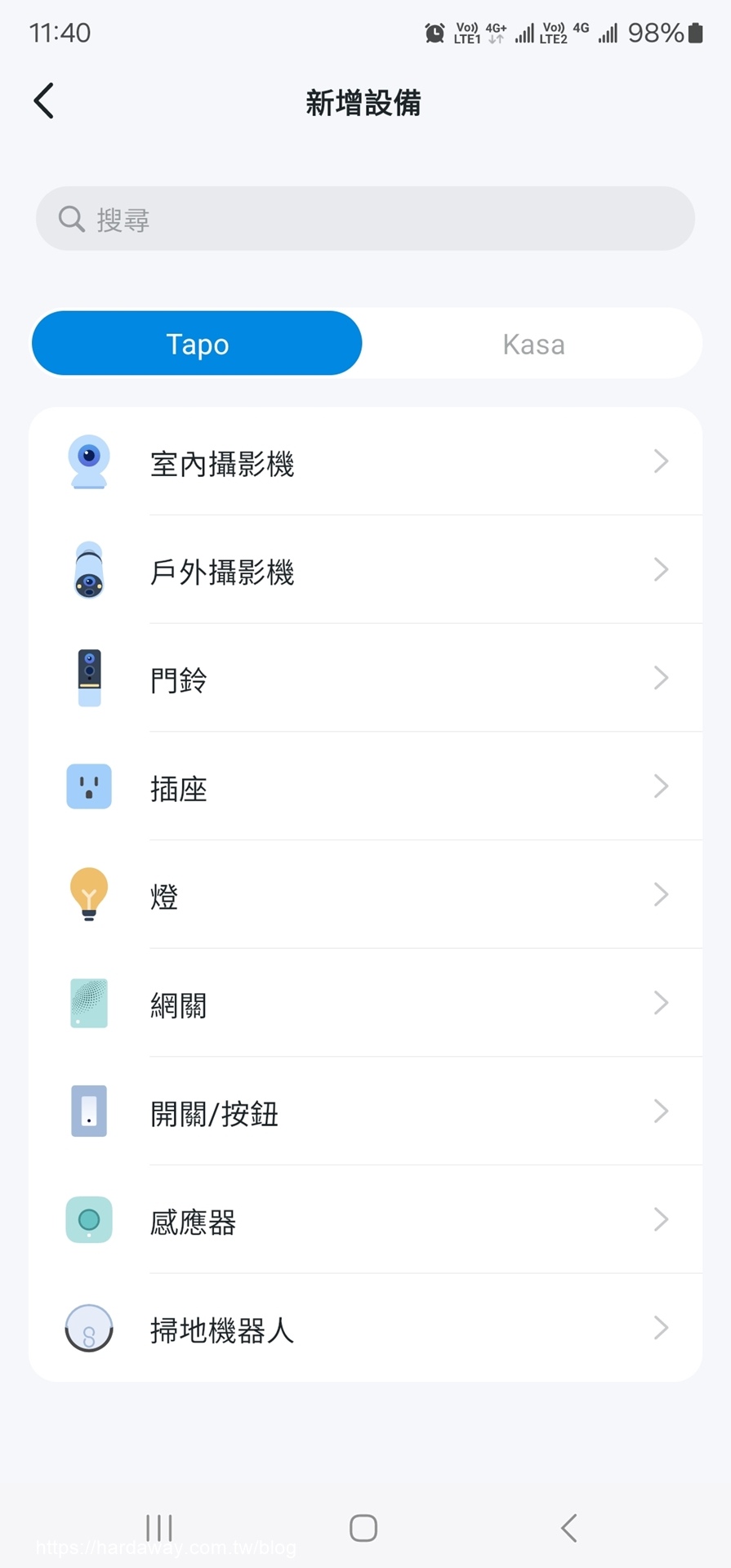Tap the 搜尋 search field
Image resolution: width=731 pixels, height=1568 pixels.
click(x=365, y=219)
